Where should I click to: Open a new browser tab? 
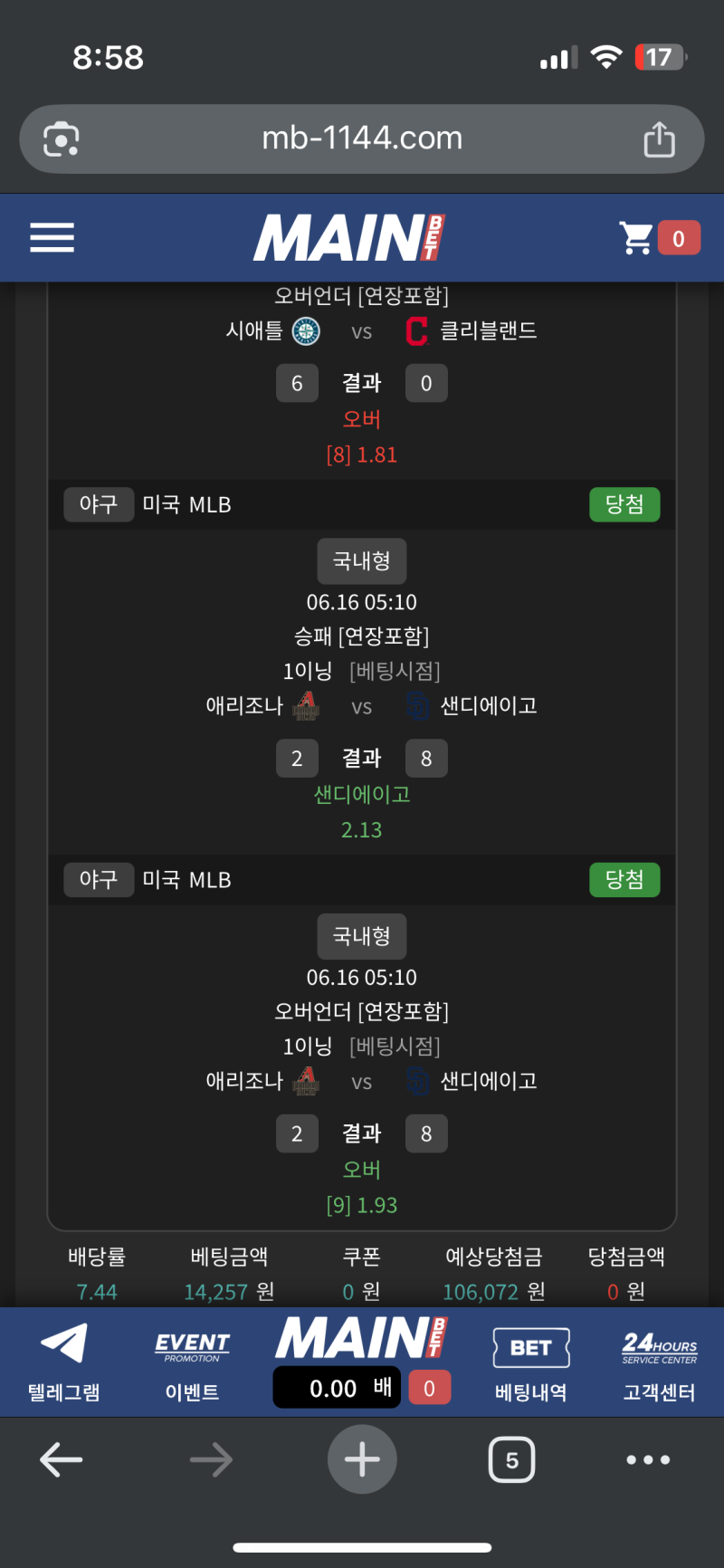coord(362,1459)
